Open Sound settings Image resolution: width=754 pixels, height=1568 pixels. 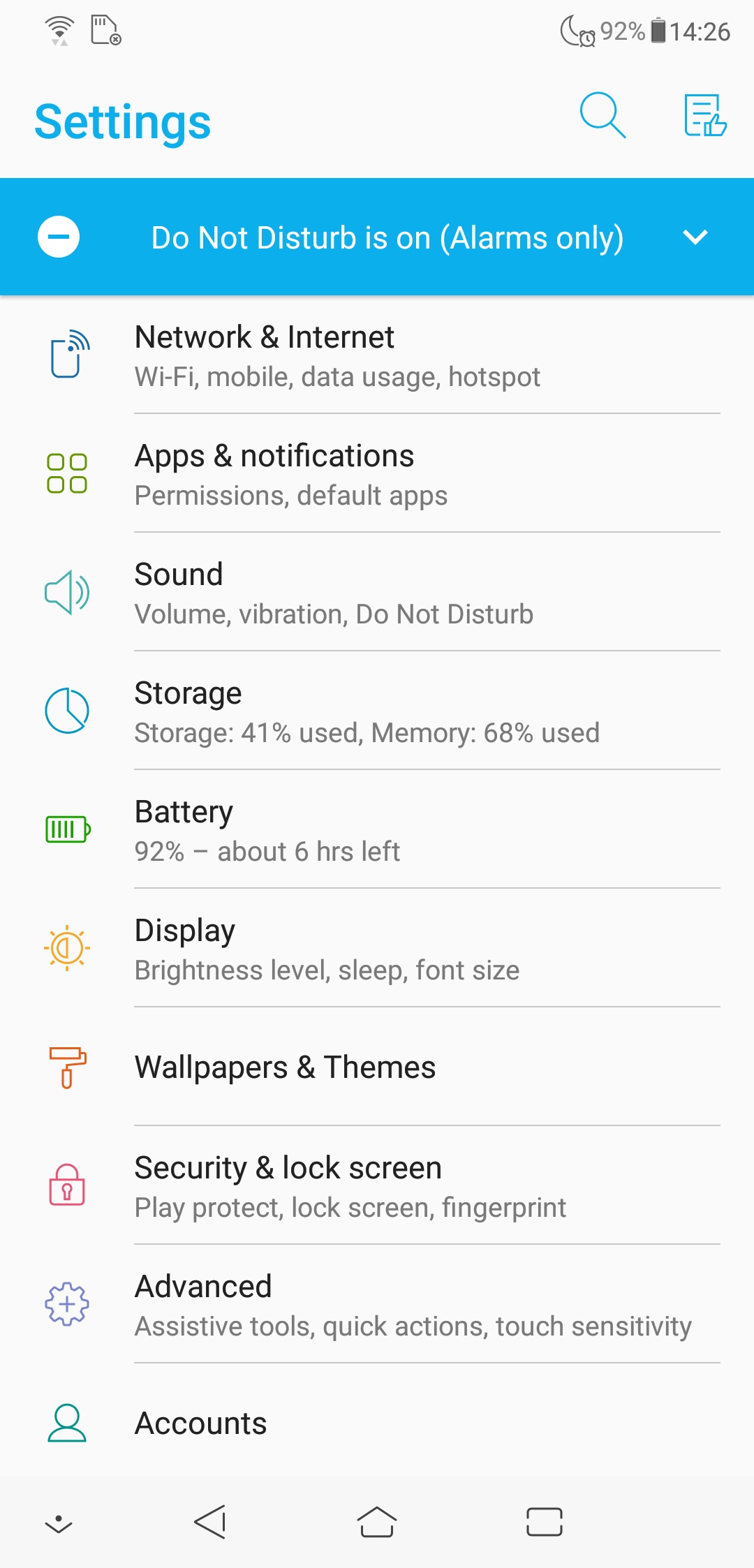pyautogui.click(x=377, y=593)
